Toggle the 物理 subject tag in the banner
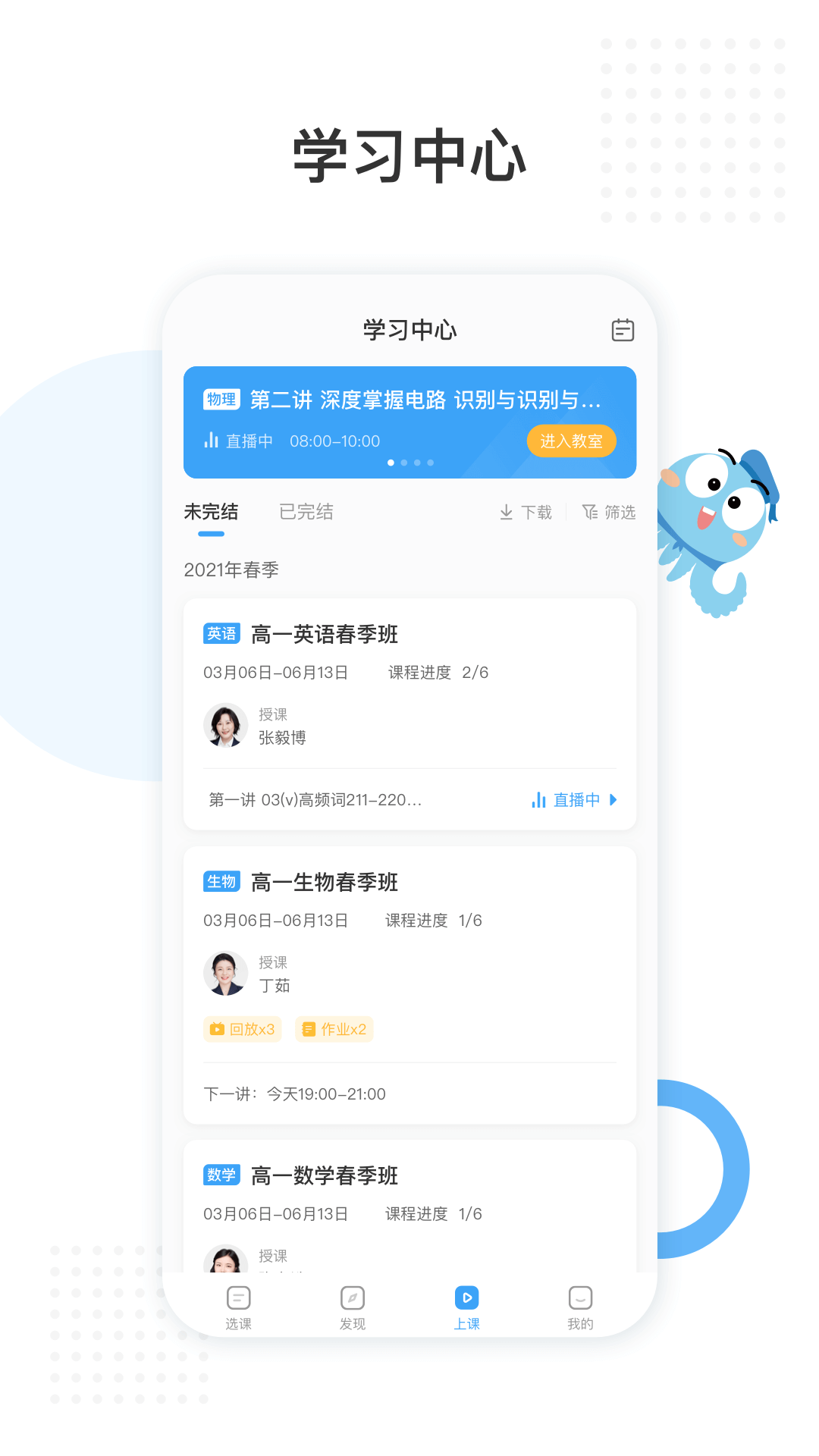Viewport: 819px width, 1456px height. pyautogui.click(x=222, y=398)
